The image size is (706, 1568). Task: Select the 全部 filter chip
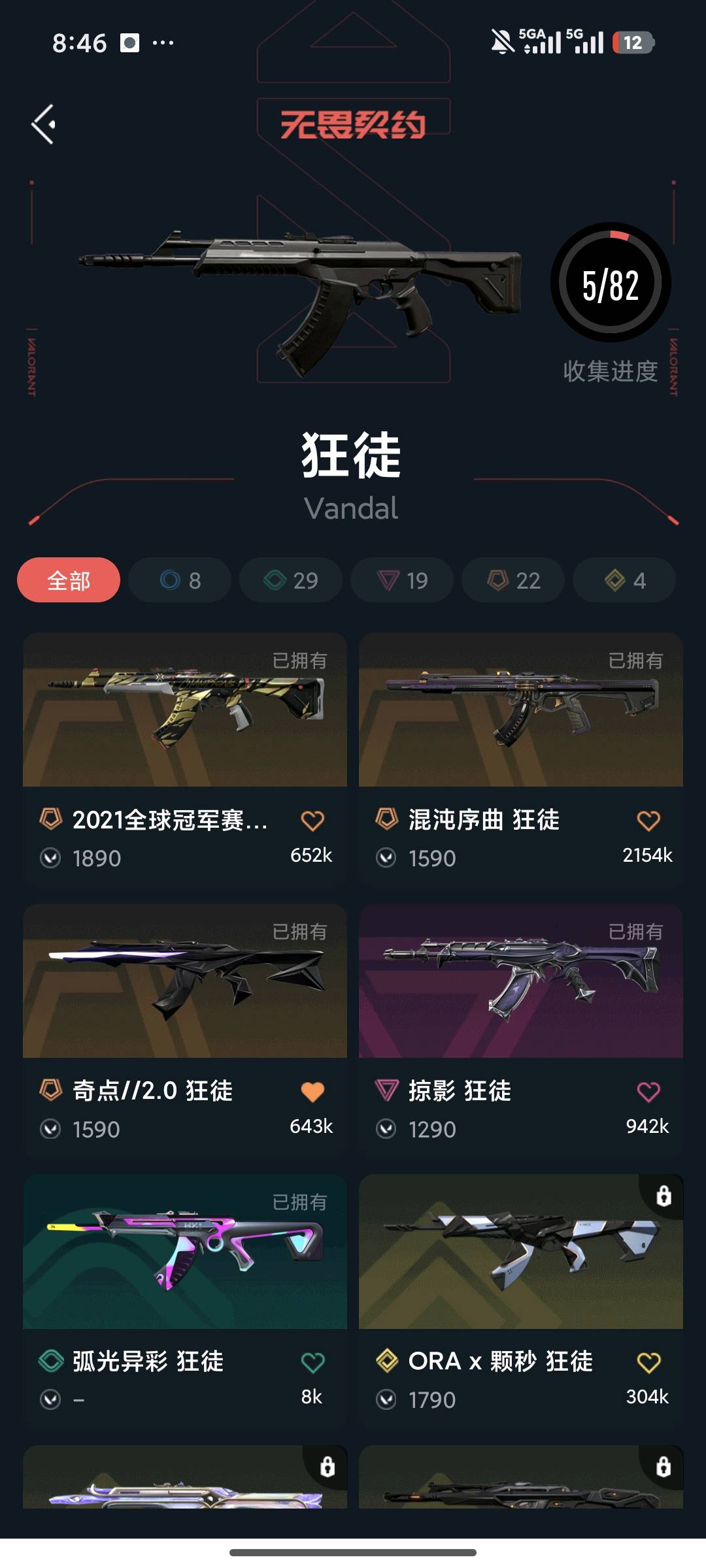point(69,580)
